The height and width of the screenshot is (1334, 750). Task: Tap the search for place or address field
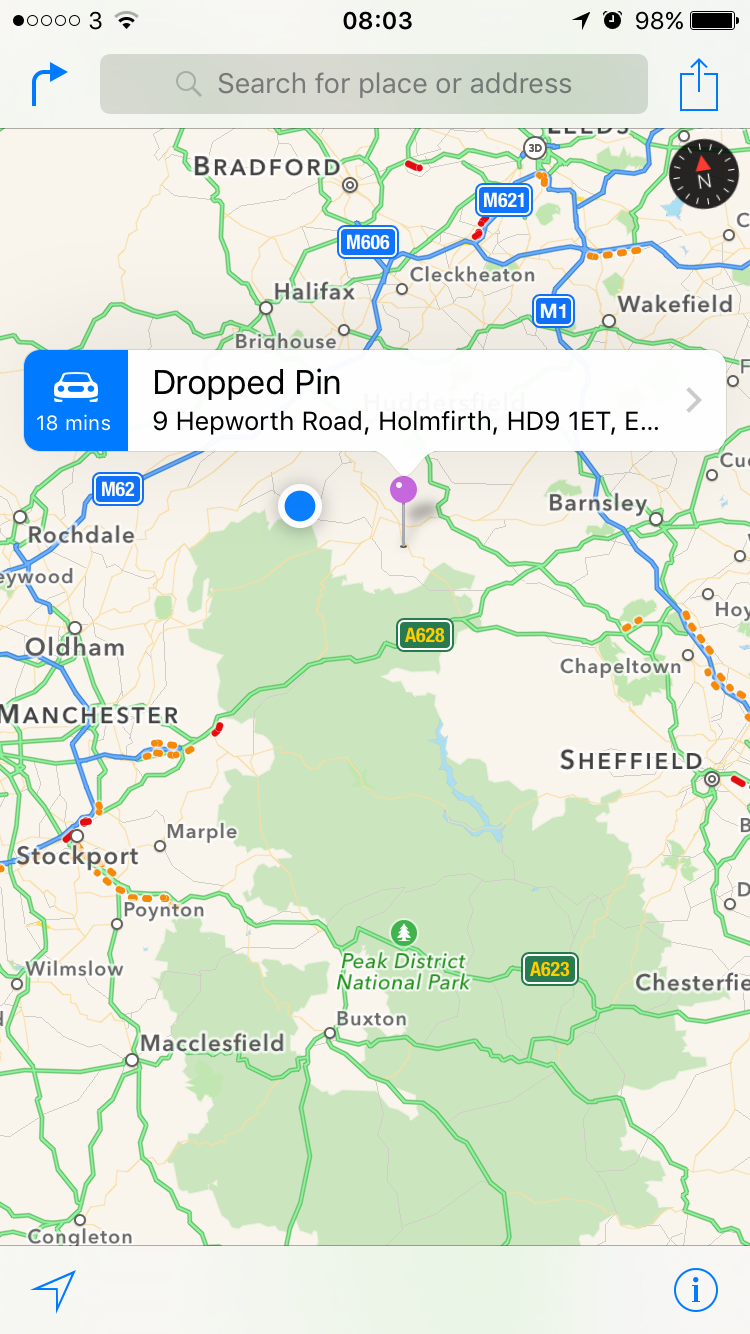374,84
